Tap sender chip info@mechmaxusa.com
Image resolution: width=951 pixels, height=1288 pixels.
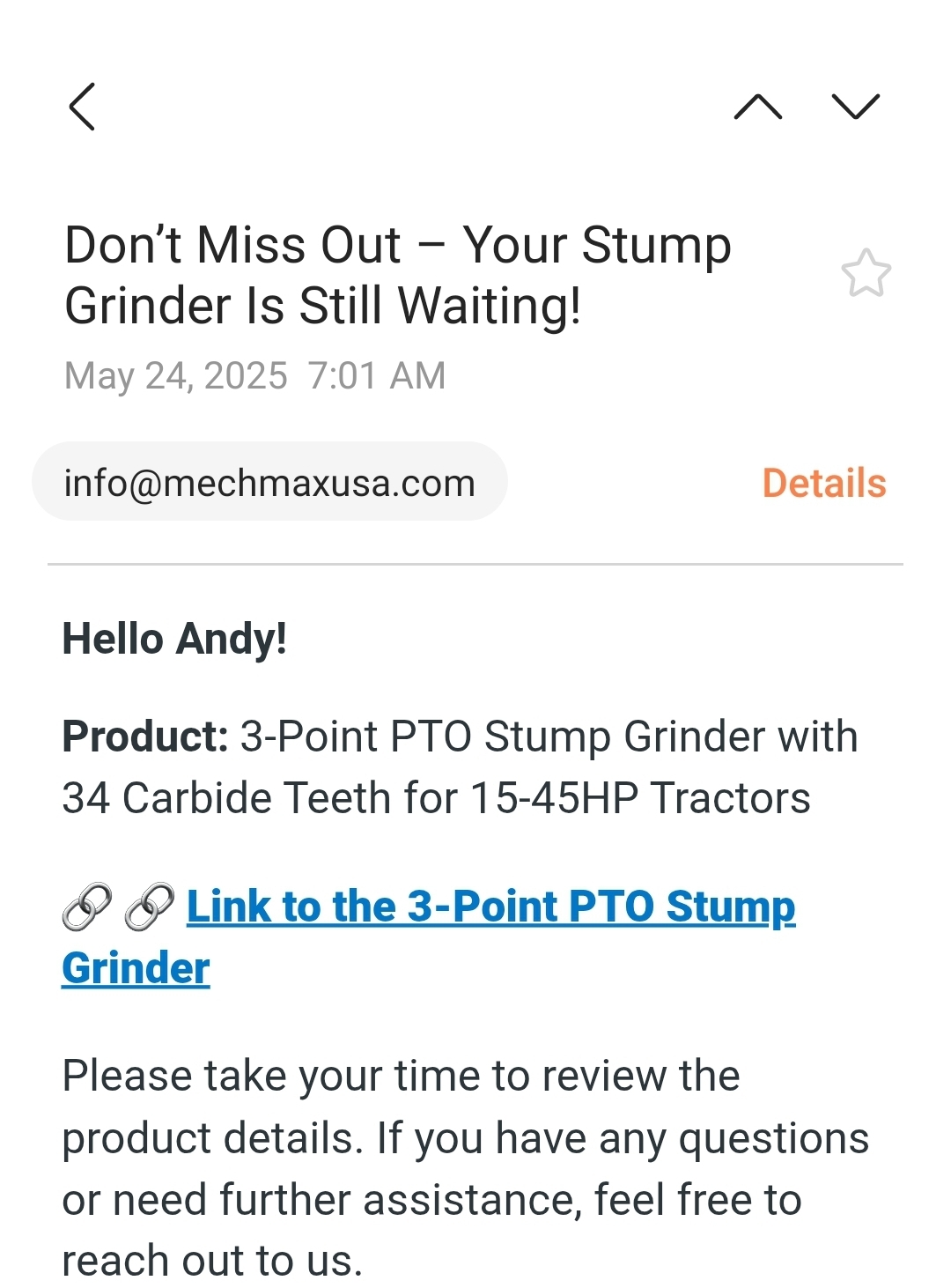point(269,482)
